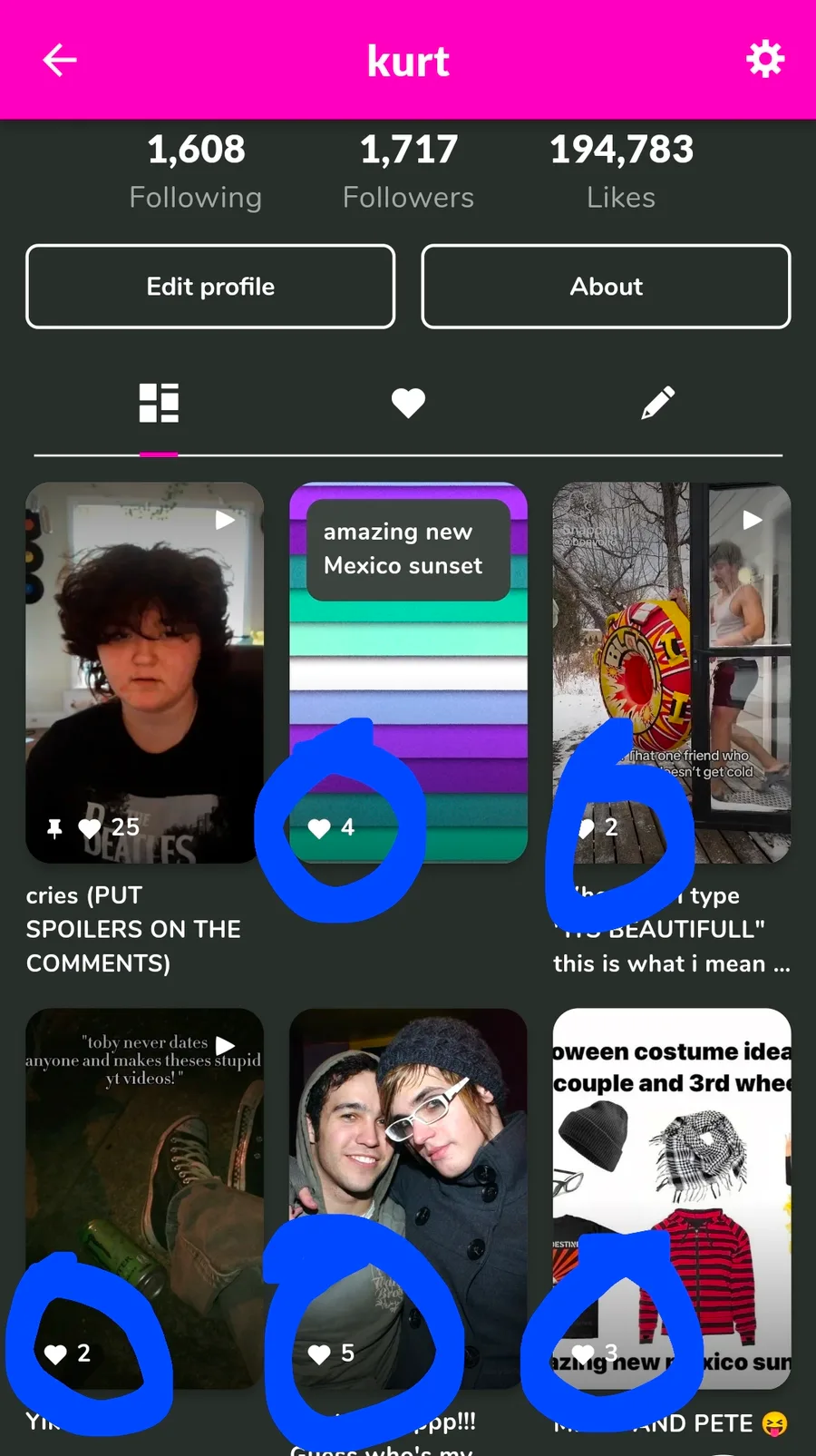Go back using the arrow icon
This screenshot has height=1456, width=816.
60,61
